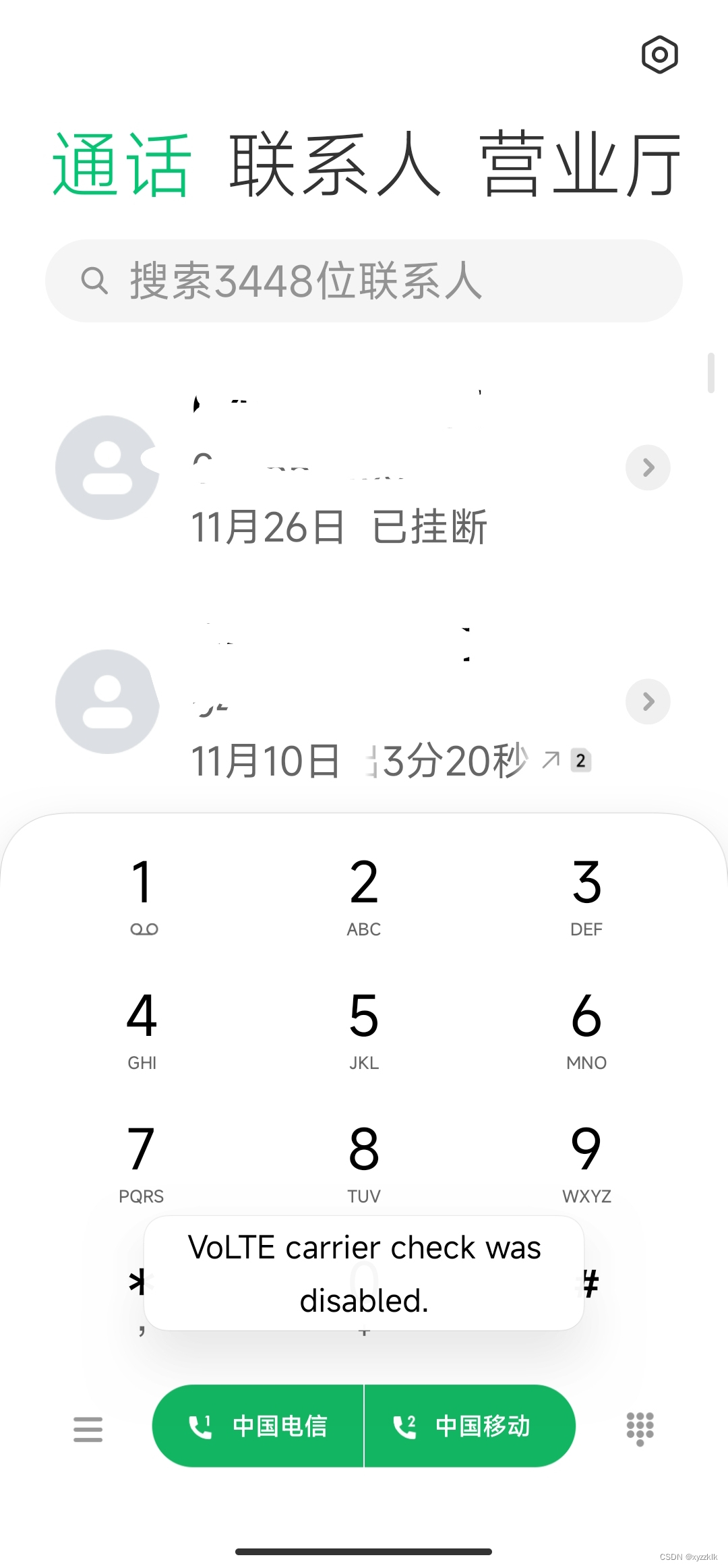Open details arrow for the 11月26日 已挂断 call
The image size is (728, 1568).
(648, 467)
